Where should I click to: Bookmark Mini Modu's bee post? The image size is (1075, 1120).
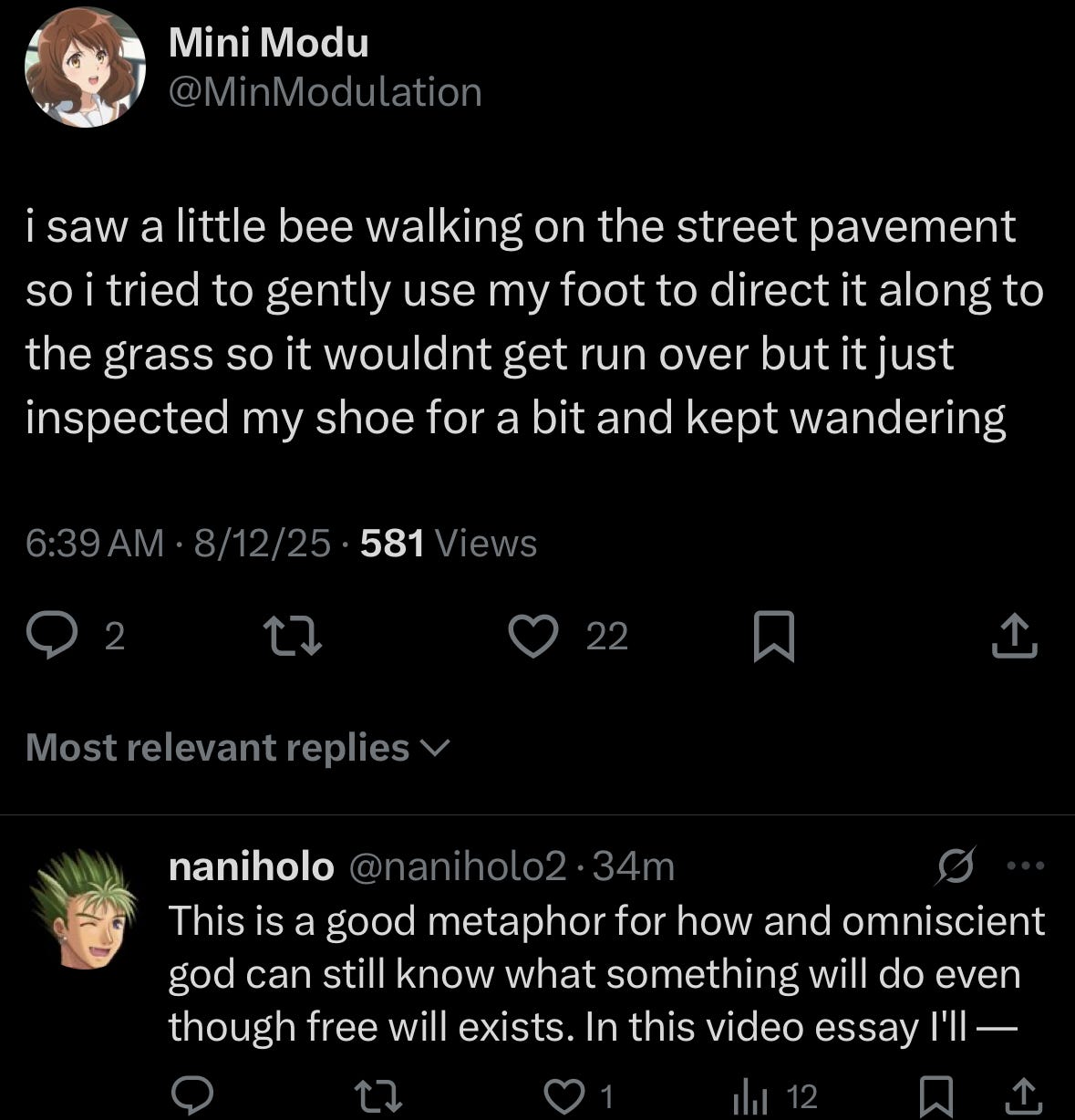(x=774, y=636)
